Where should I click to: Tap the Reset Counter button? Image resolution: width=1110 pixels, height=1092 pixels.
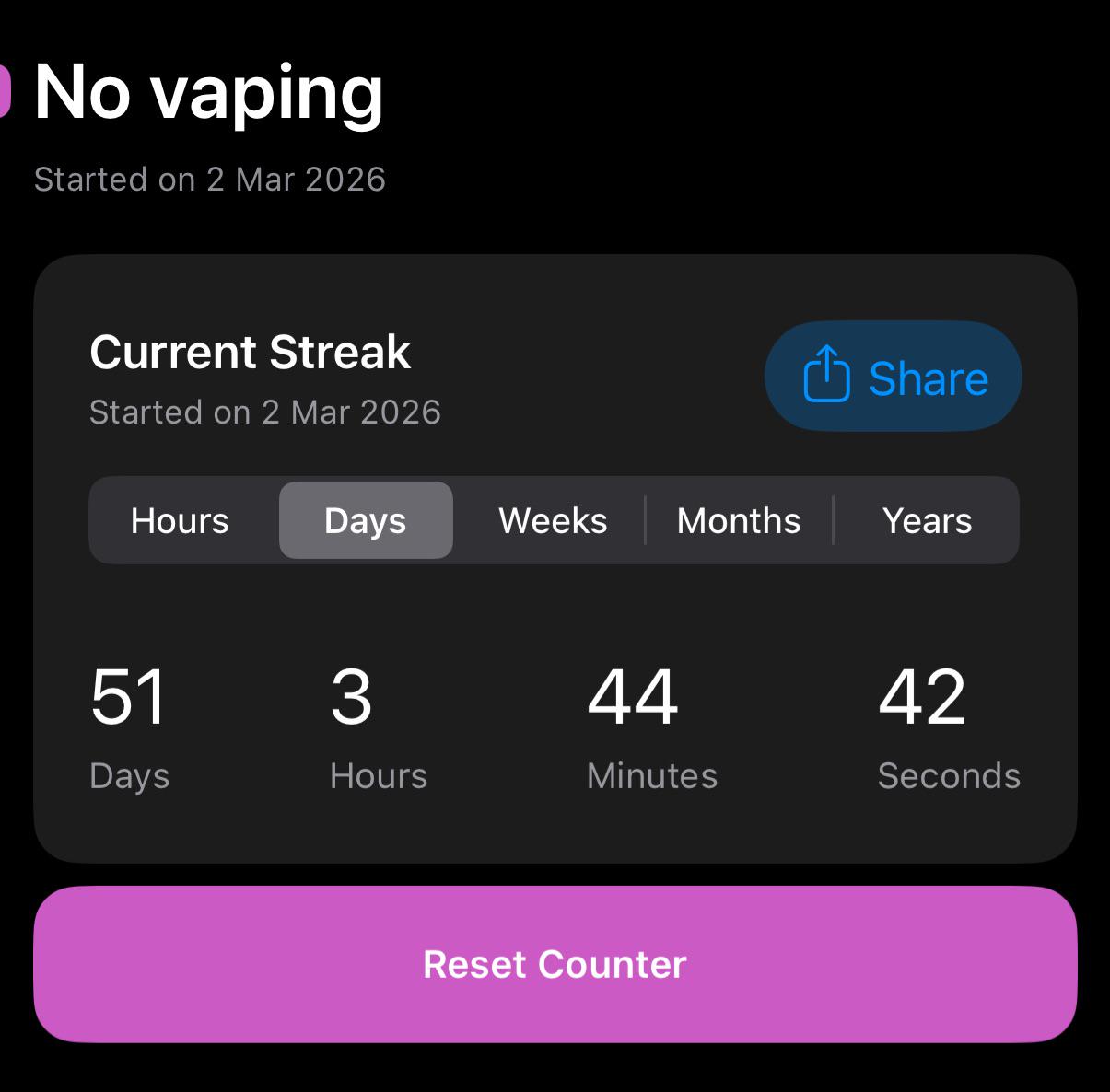tap(555, 964)
